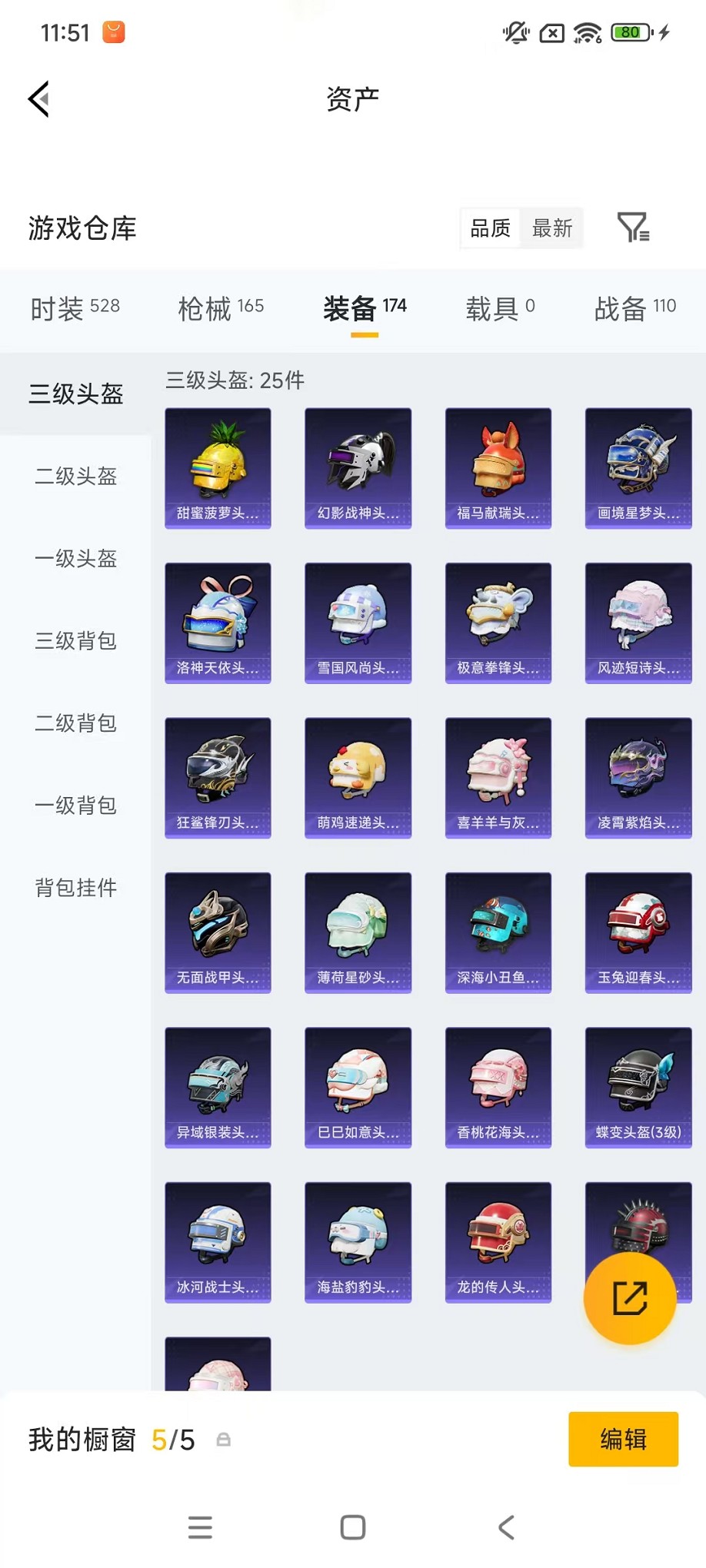Tap the yellow share floating button
Viewport: 706px width, 1568px height.
(630, 1299)
